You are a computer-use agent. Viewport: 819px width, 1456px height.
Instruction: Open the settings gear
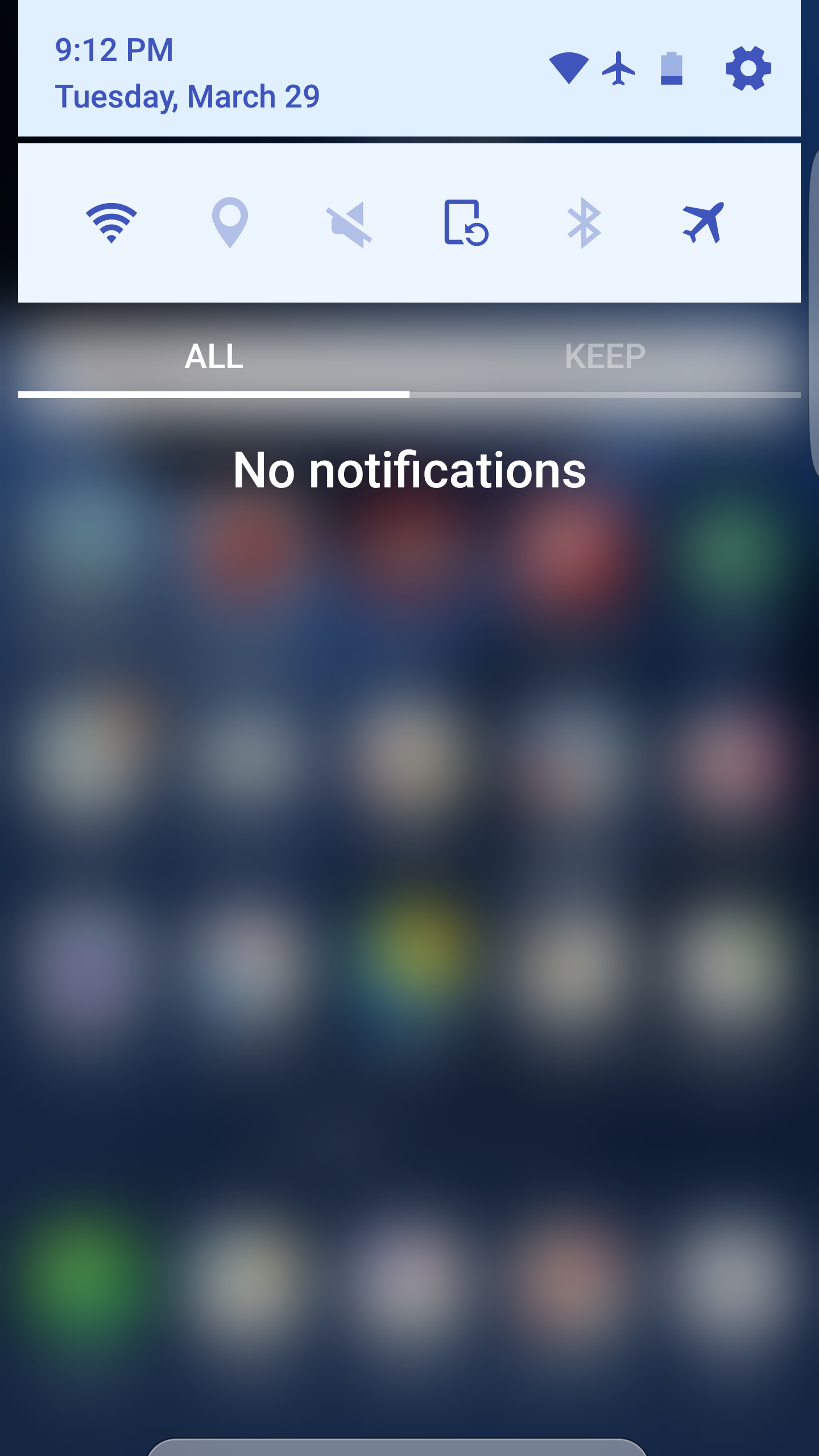click(x=748, y=68)
